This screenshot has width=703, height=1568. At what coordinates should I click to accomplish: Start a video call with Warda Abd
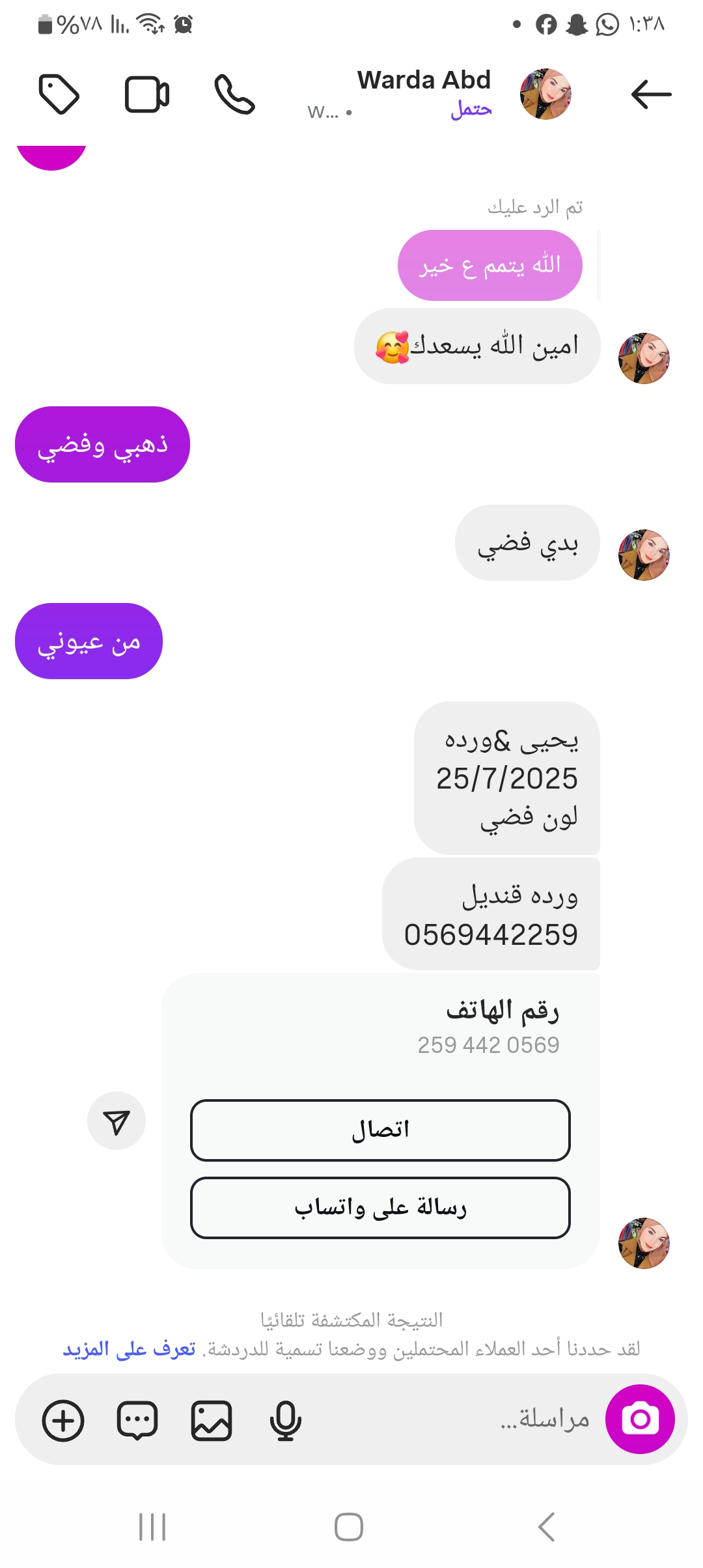(x=147, y=94)
